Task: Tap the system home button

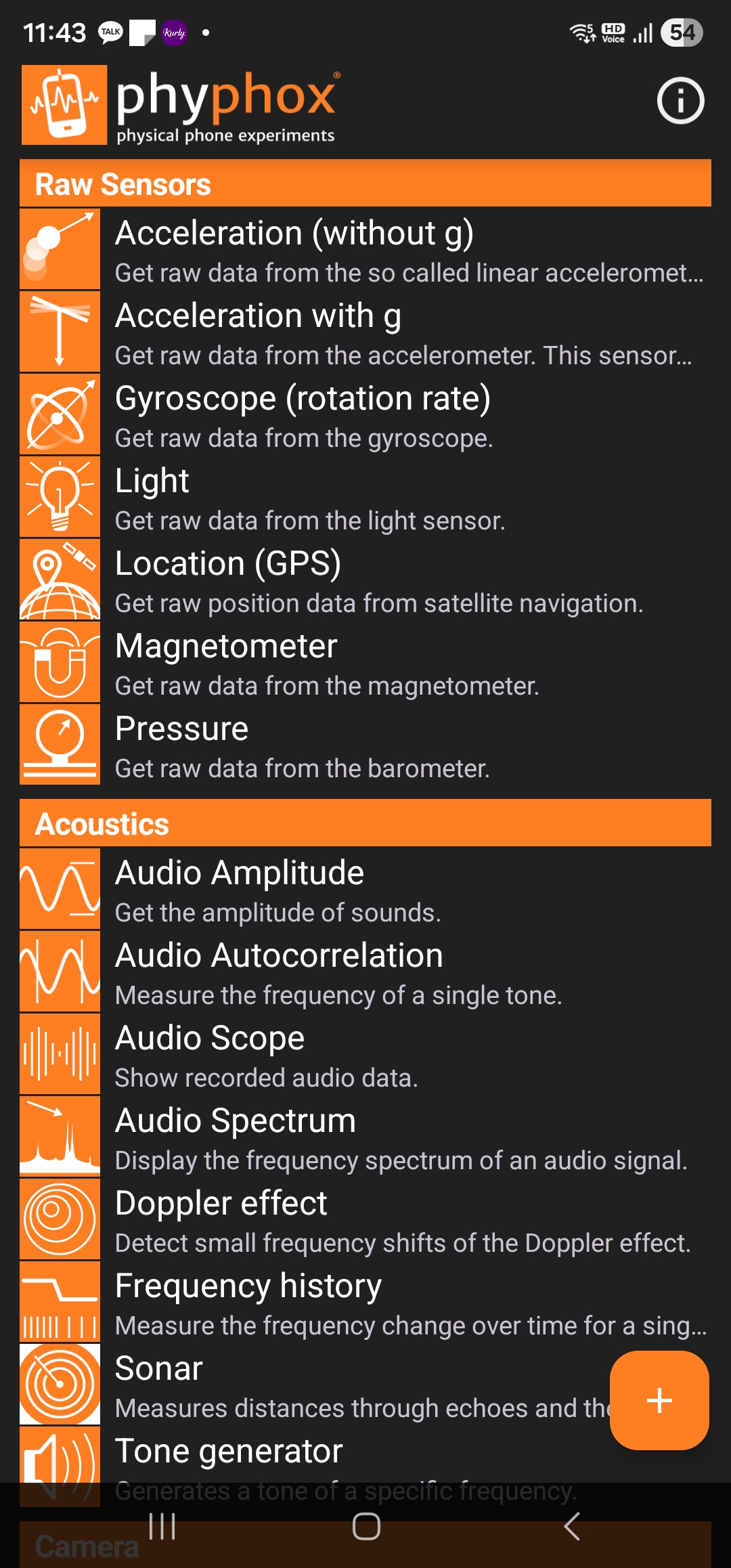Action: [366, 1526]
